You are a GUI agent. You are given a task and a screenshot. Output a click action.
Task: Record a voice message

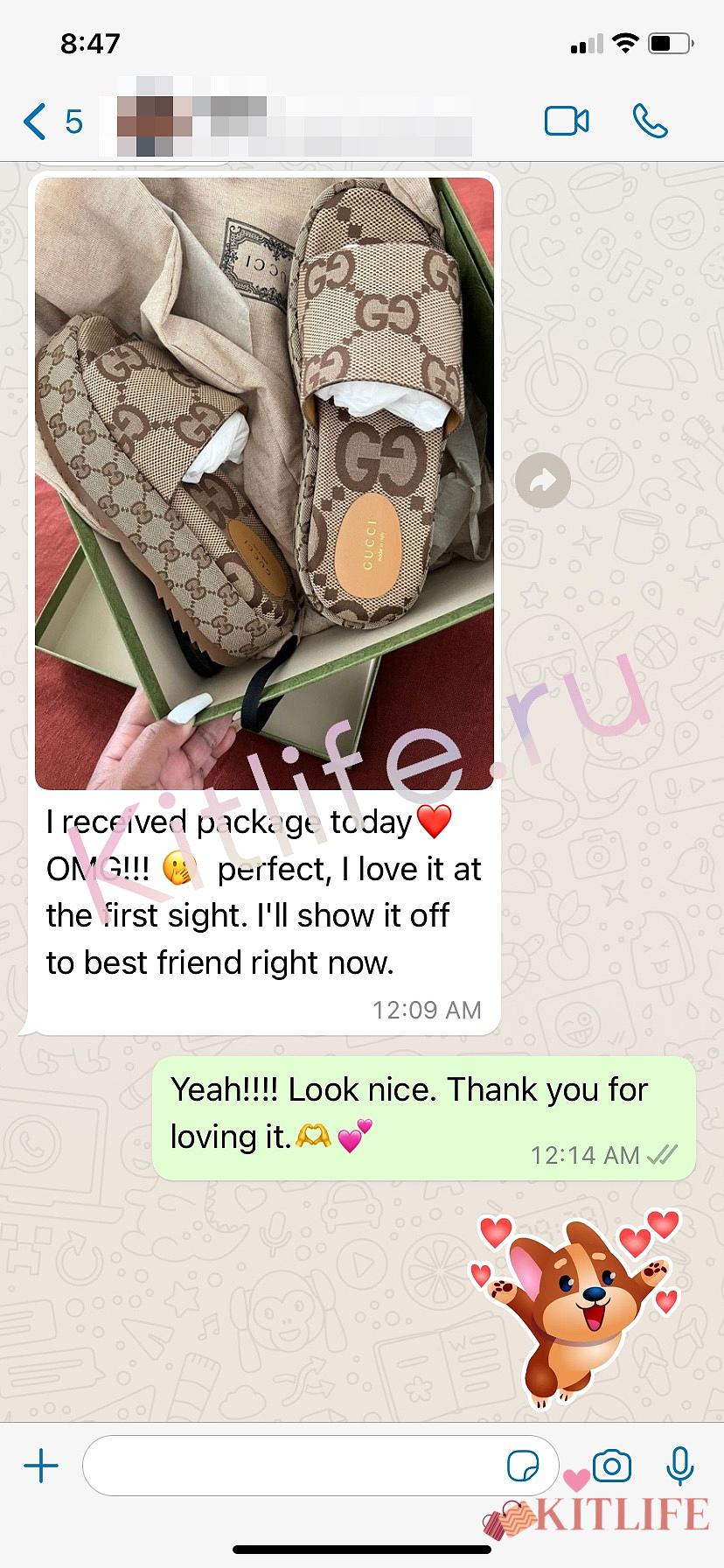(x=679, y=1466)
